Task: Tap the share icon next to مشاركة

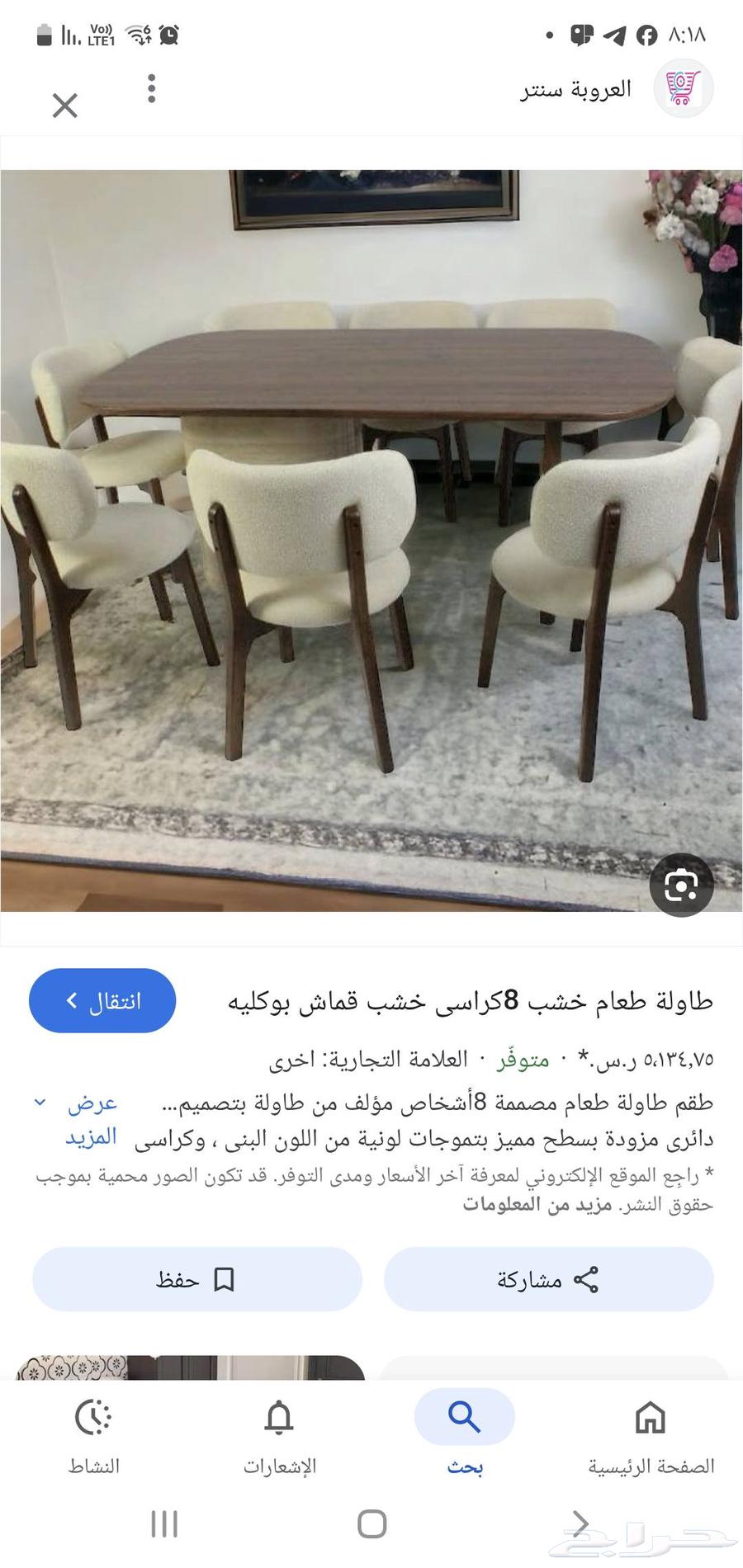Action: [x=587, y=1279]
